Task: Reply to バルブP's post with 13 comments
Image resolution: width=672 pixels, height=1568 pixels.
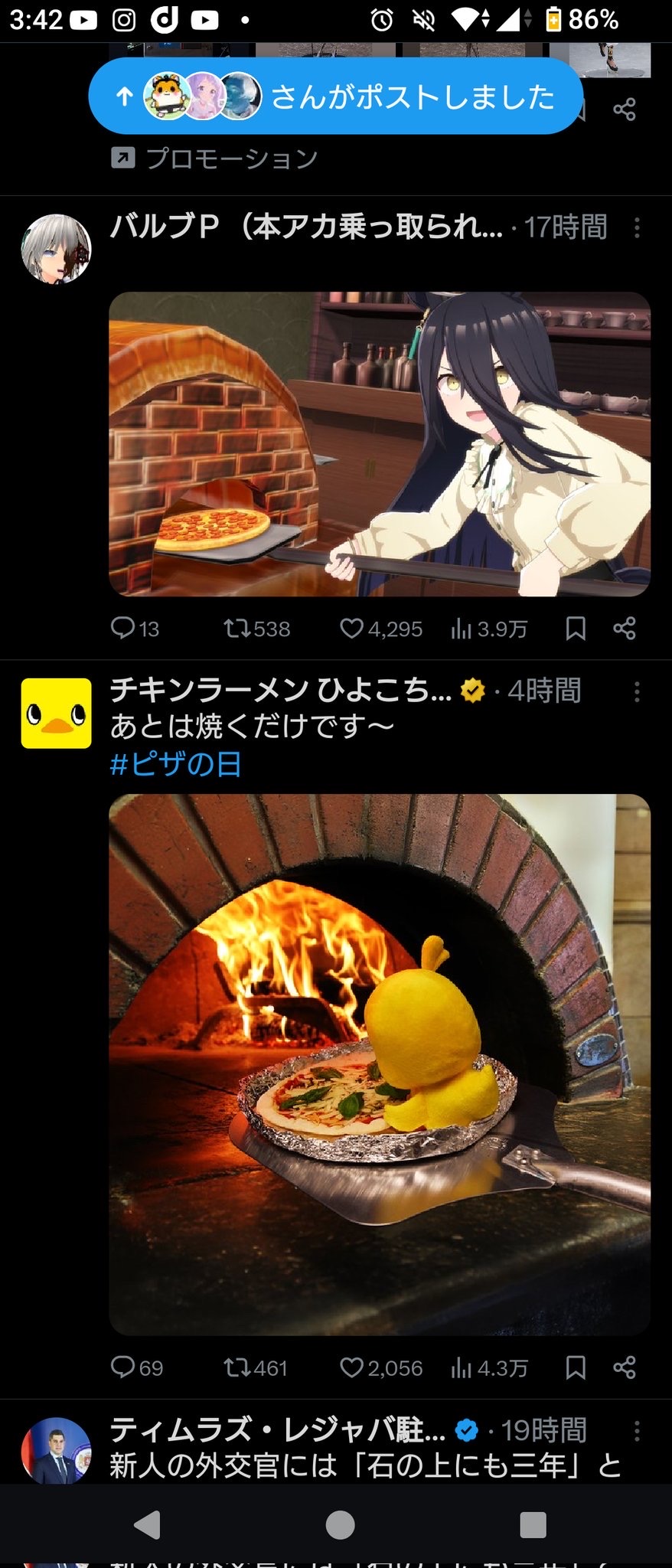Action: [123, 629]
